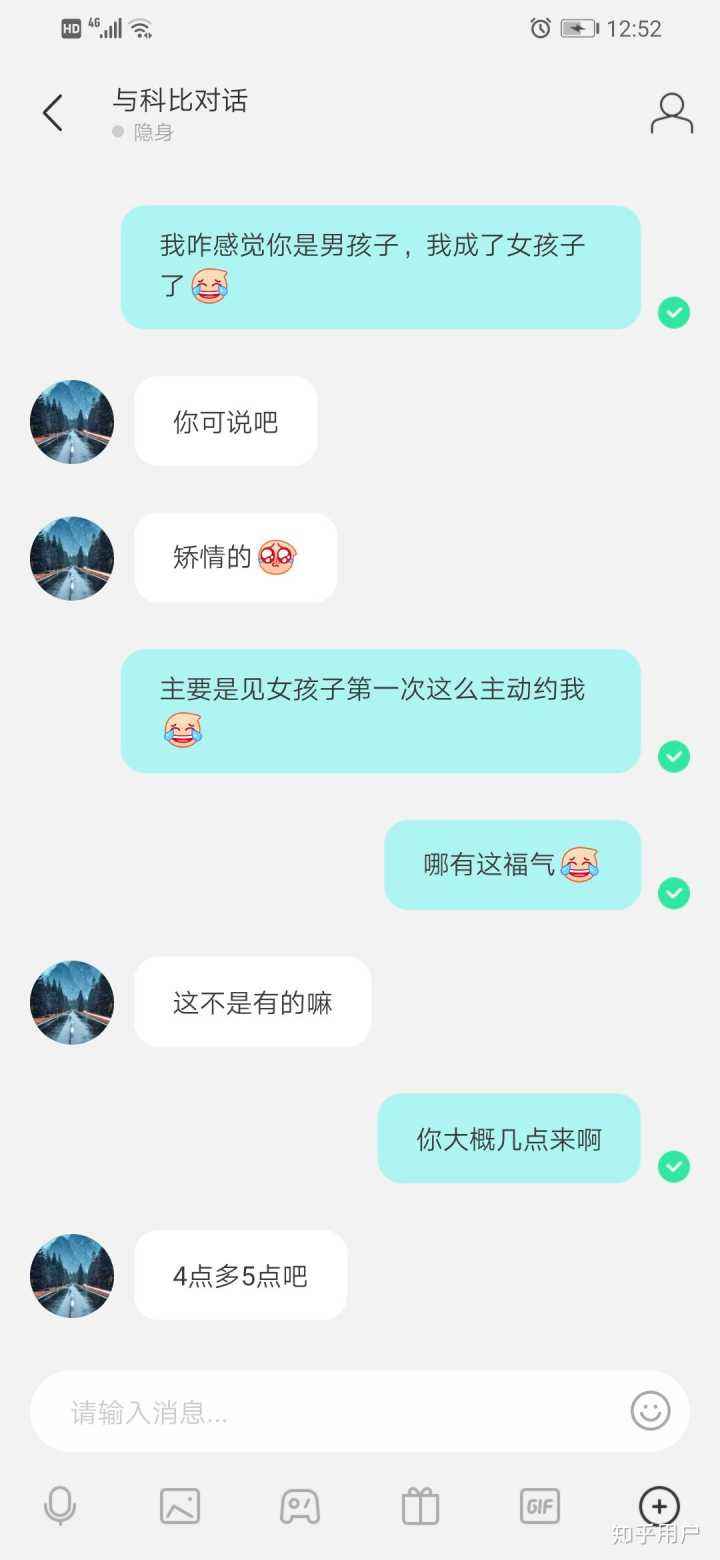Tap the plus icon for more attachment options
The width and height of the screenshot is (720, 1560).
click(659, 1505)
